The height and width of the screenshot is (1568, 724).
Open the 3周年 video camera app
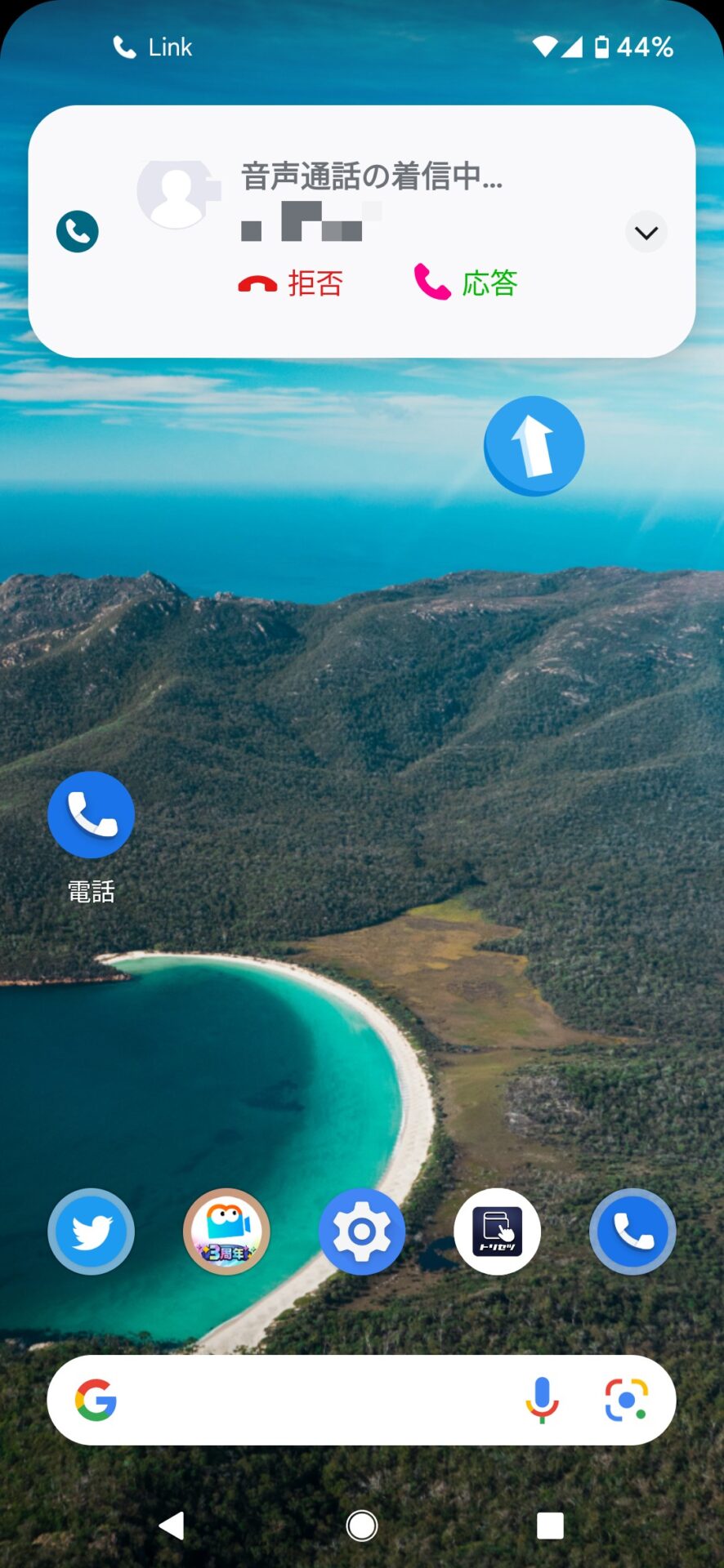226,1232
